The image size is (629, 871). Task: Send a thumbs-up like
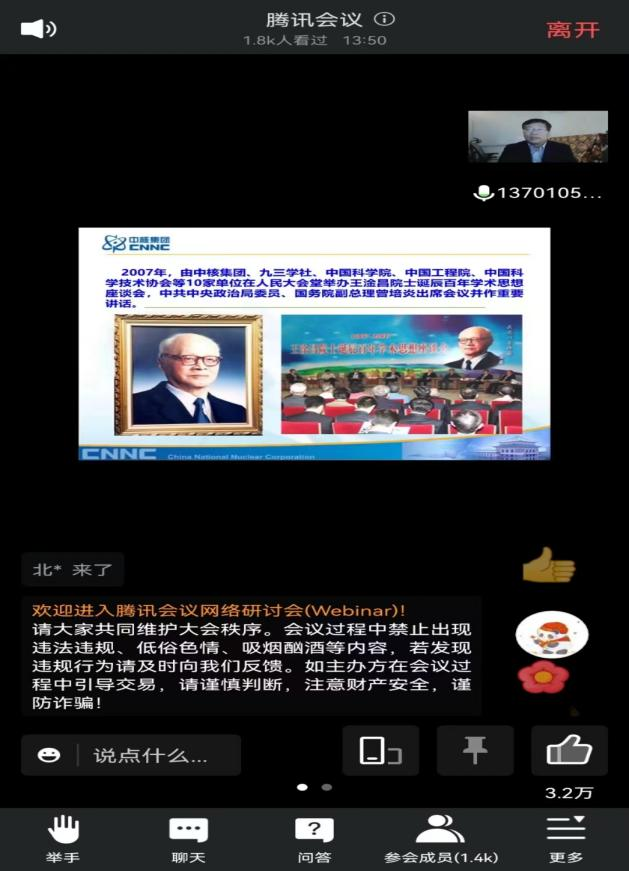569,751
